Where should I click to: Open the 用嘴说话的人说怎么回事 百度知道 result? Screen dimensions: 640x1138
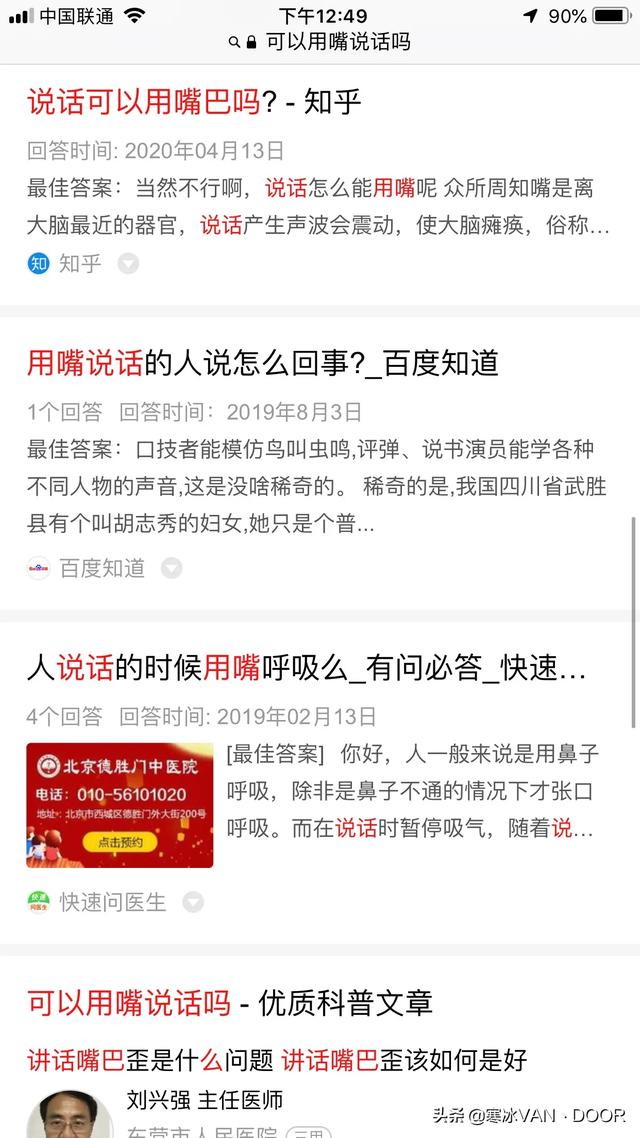pos(262,363)
